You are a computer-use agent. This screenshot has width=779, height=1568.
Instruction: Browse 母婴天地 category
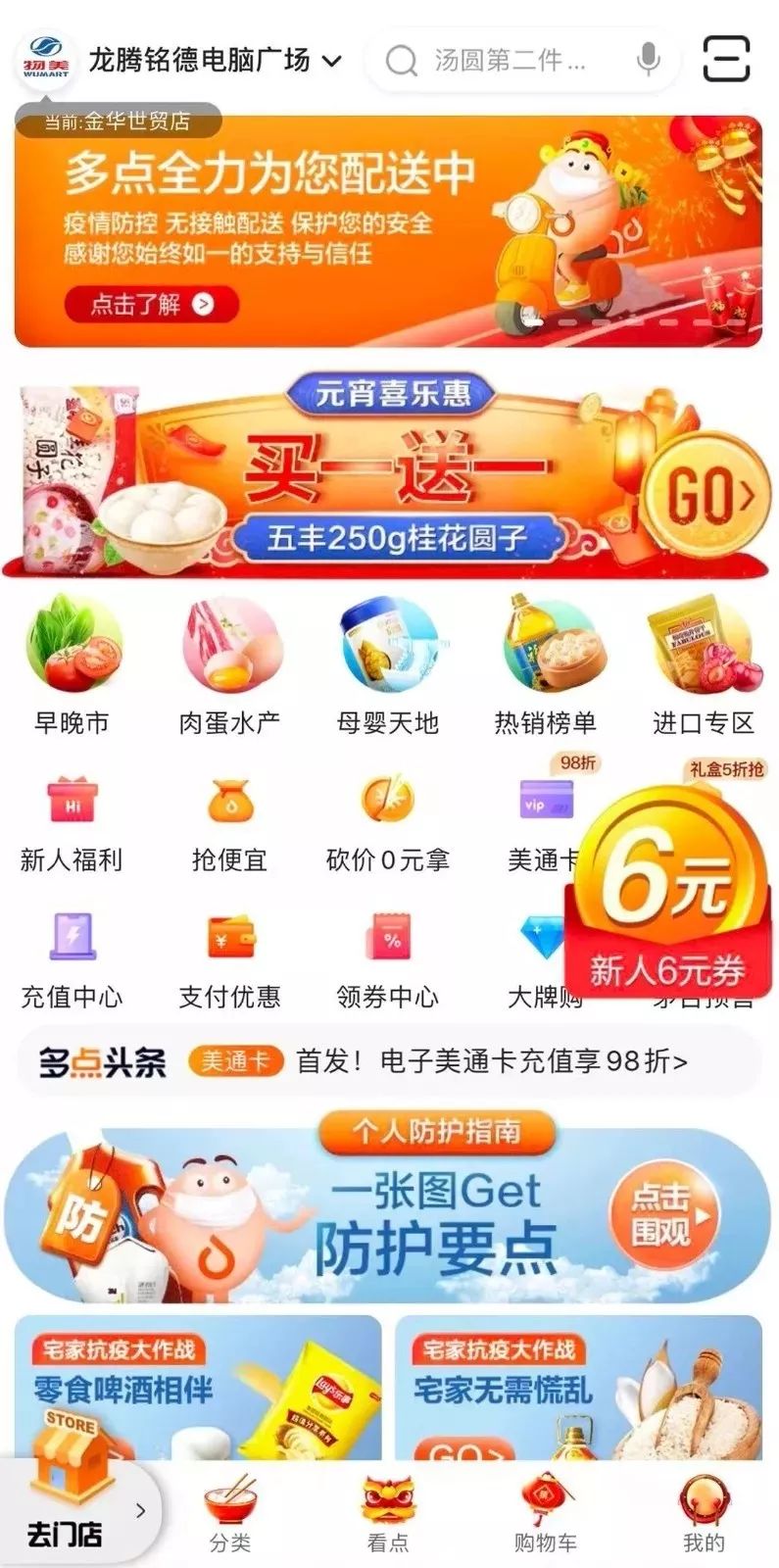387,666
